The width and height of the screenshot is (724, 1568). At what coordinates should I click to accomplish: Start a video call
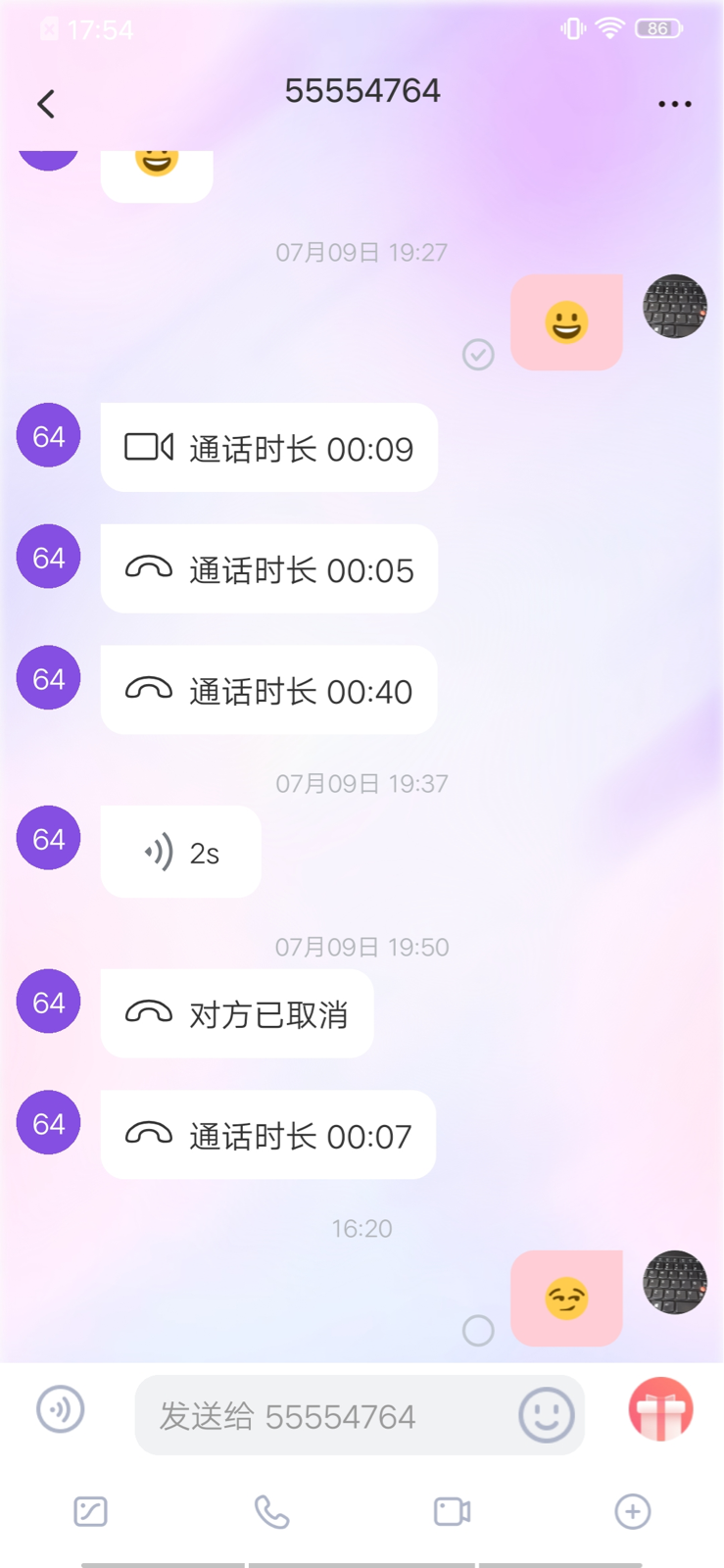click(452, 1511)
